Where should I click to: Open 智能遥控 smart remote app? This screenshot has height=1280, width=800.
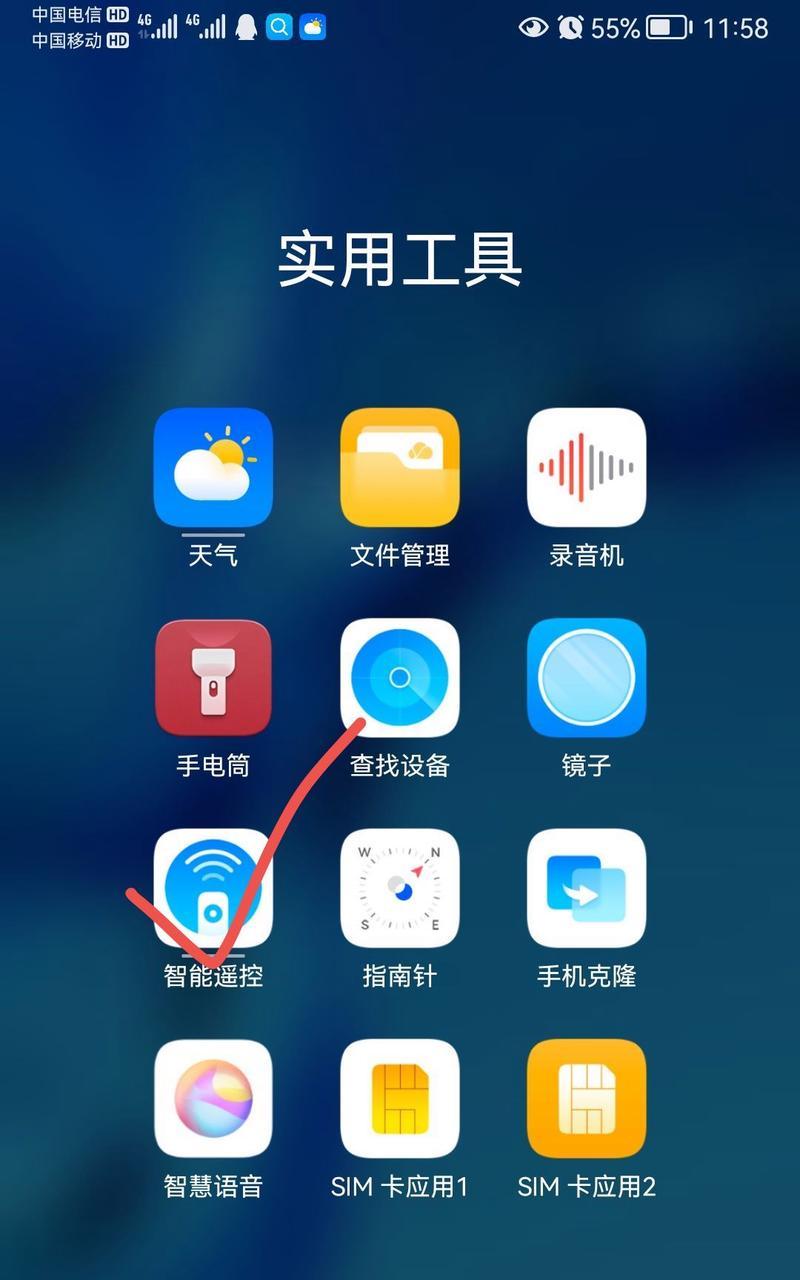pos(213,888)
